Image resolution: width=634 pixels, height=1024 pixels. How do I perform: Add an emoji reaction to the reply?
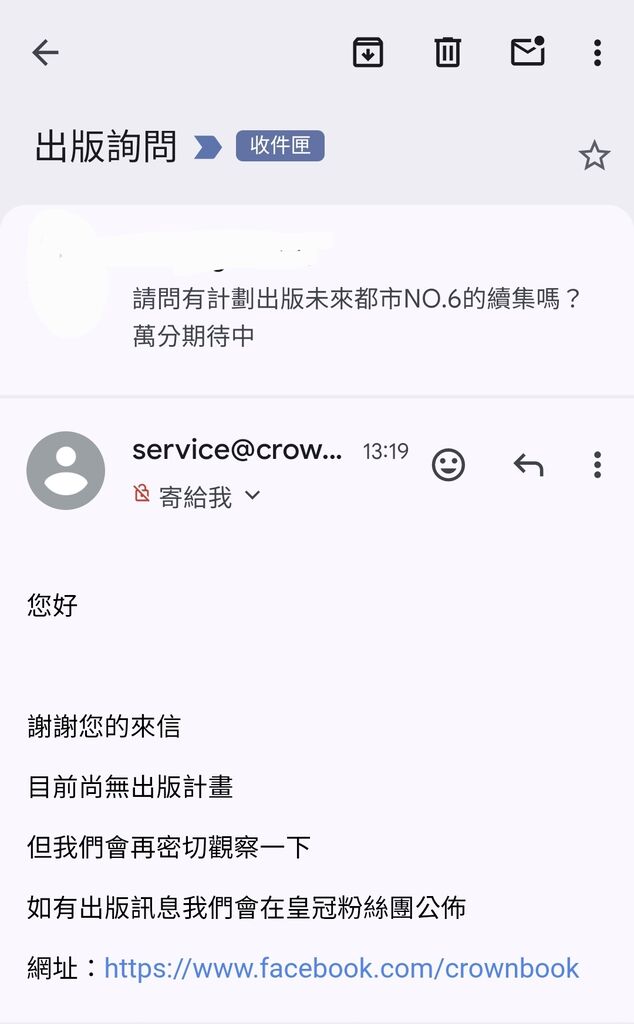448,465
